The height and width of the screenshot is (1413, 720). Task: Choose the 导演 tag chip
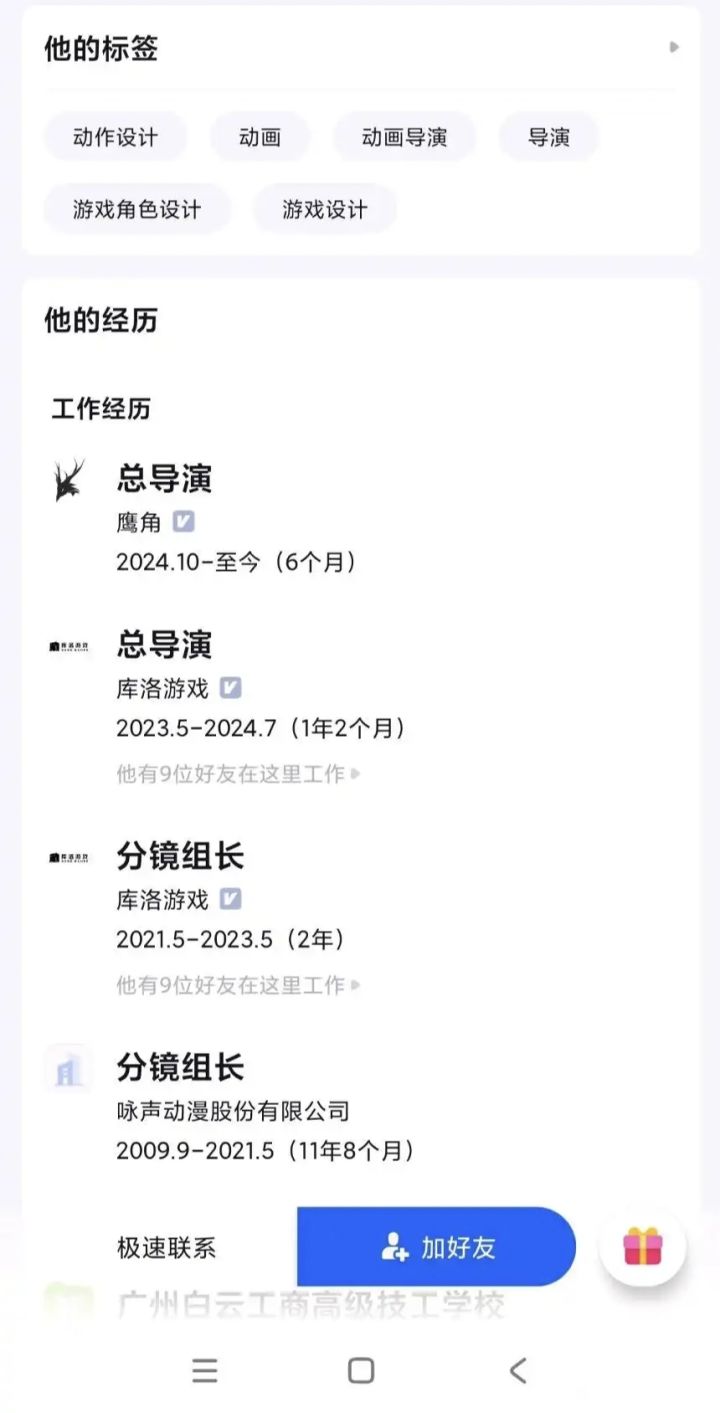(549, 137)
